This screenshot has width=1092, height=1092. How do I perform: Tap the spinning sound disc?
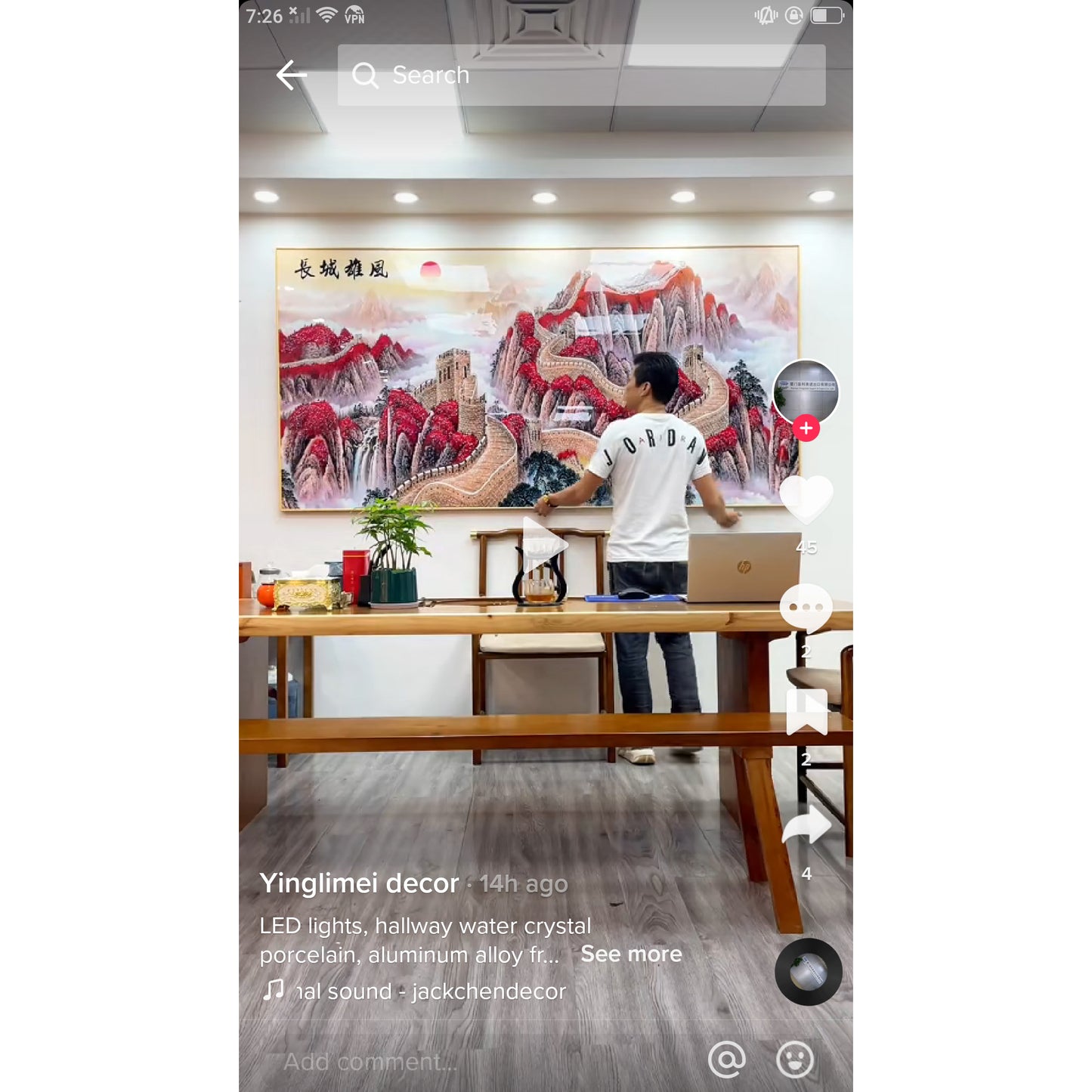(808, 972)
